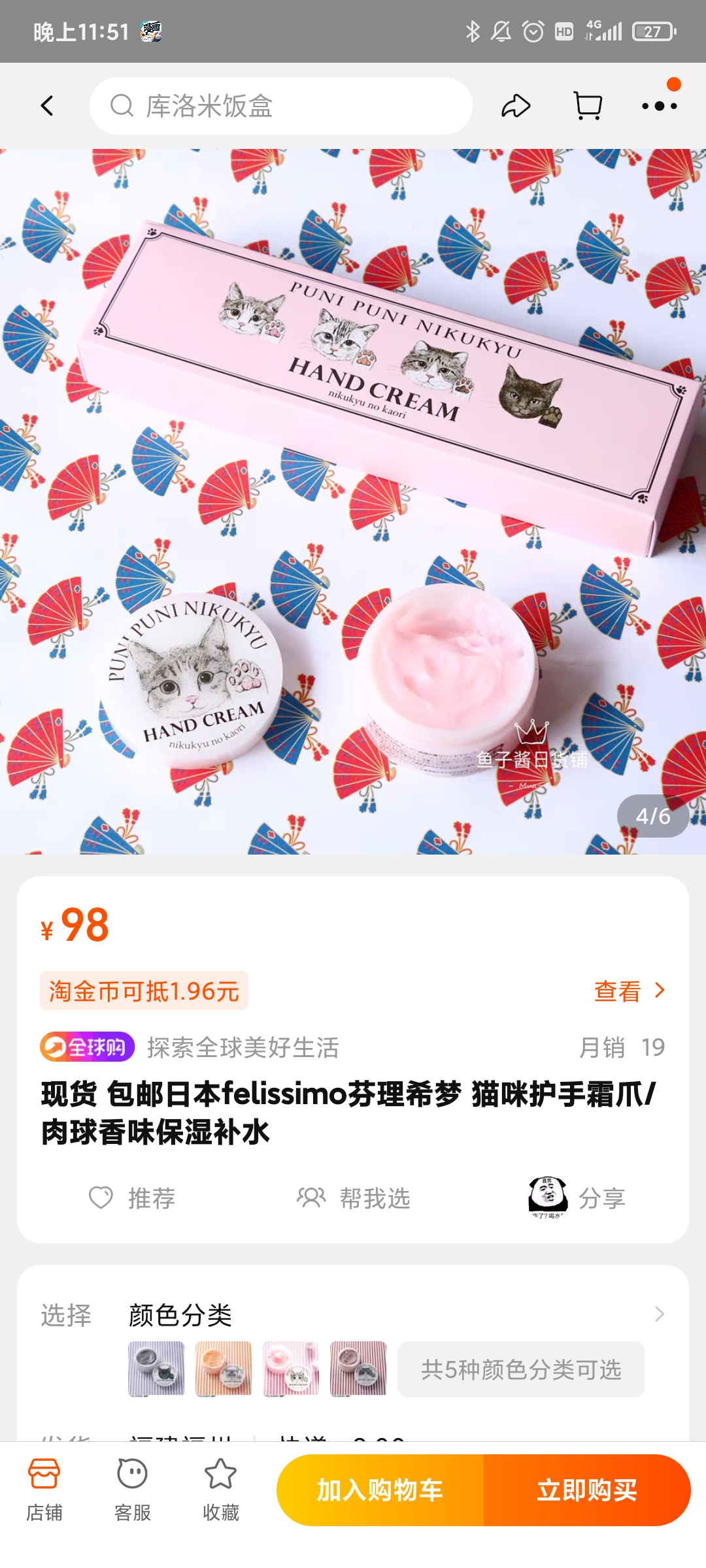The image size is (706, 1568).
Task: Tap 推荐 to recommend this item
Action: coord(133,1198)
